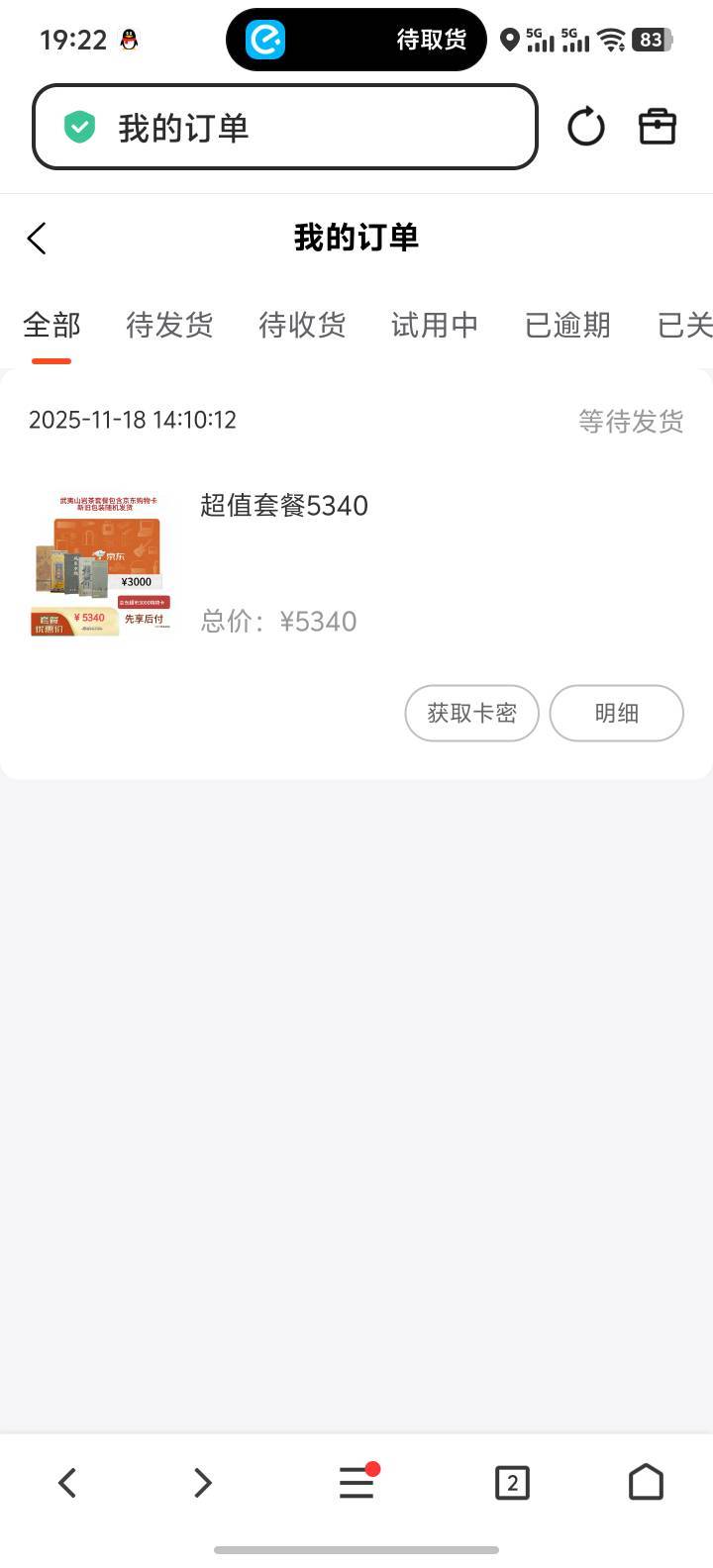Go to the browser home page
Viewport: 713px width, 1568px height.
[646, 1482]
